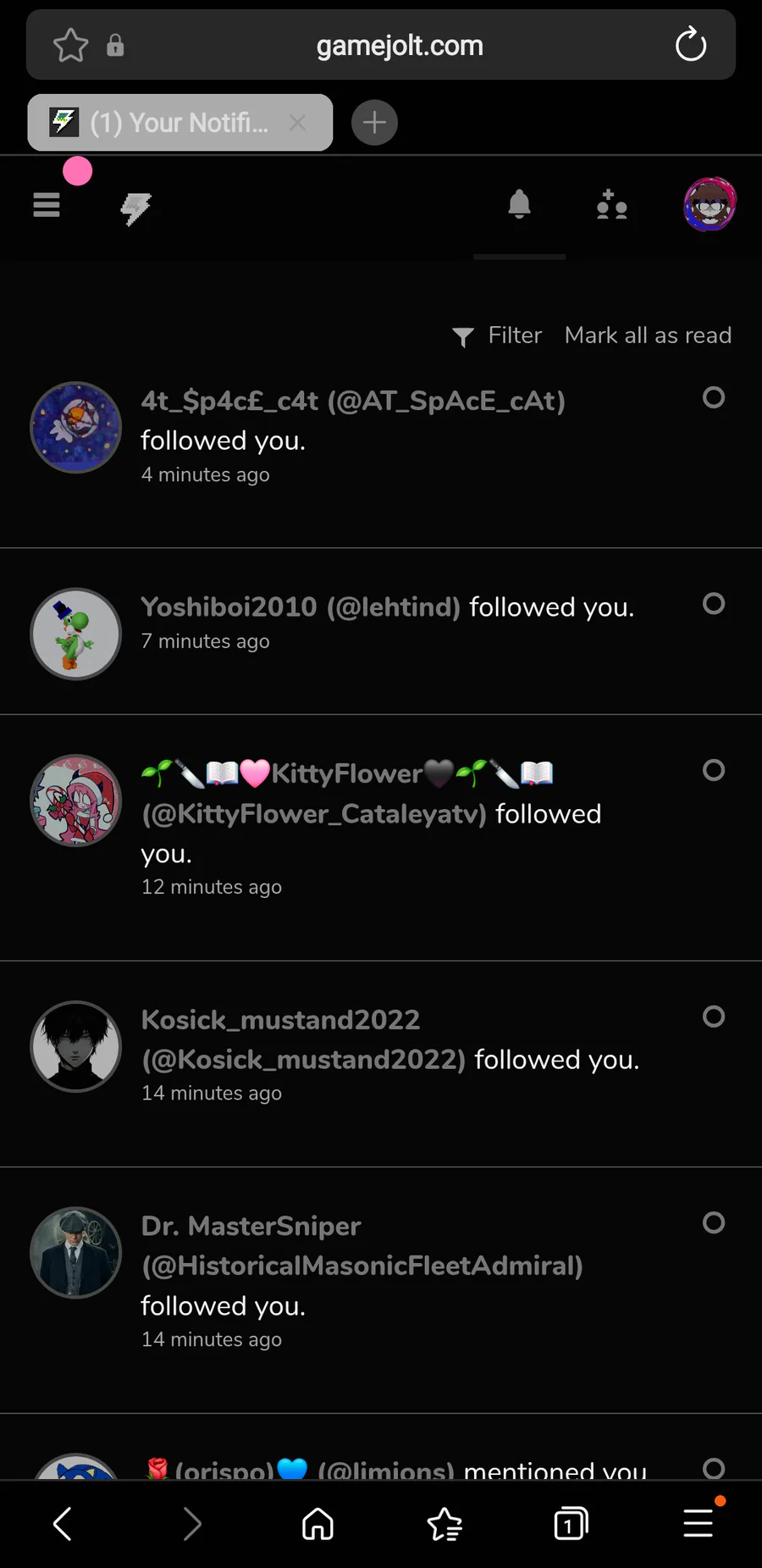Mark the 4t_$p4c£_c4t notification as read
This screenshot has height=1568, width=762.
tap(714, 397)
